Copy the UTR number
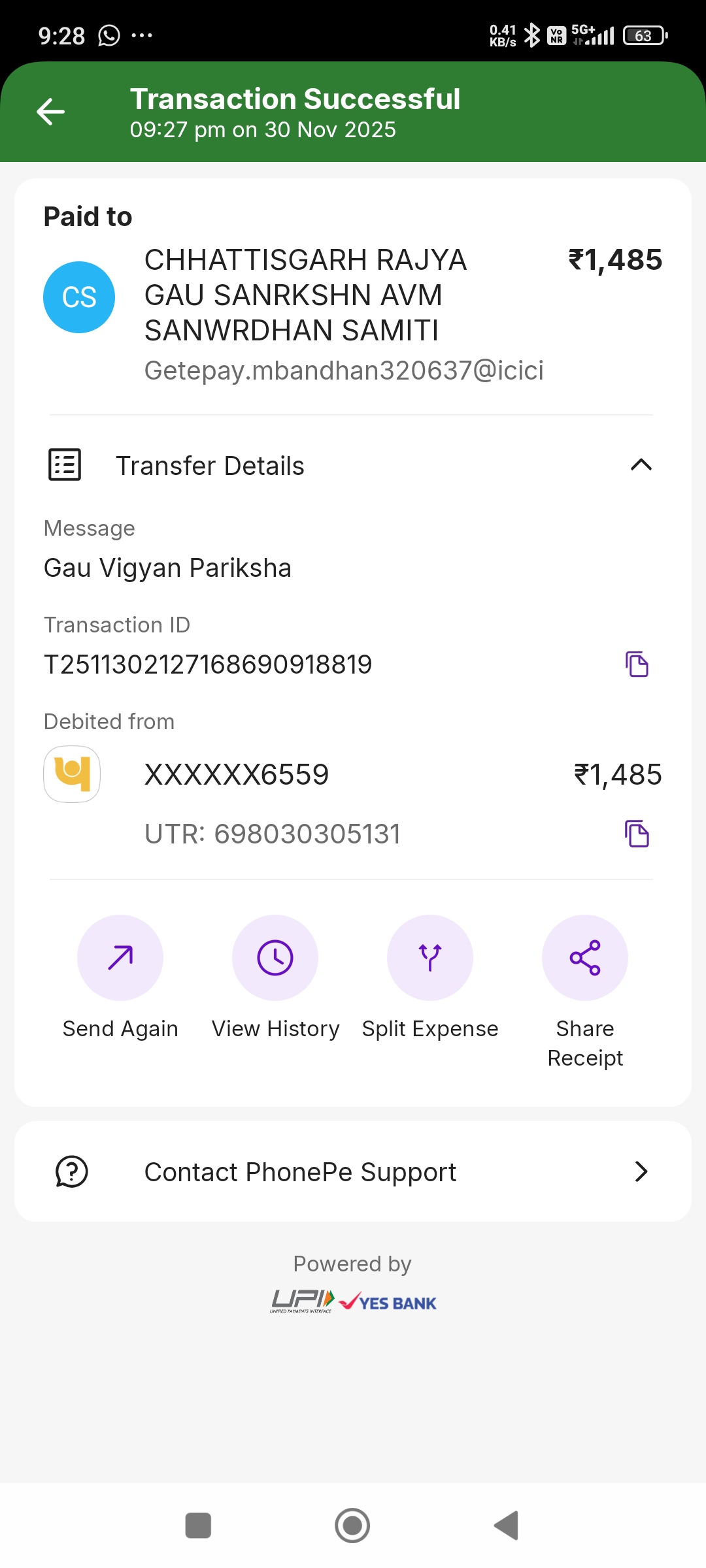Screen dimensions: 706x1568 (637, 834)
